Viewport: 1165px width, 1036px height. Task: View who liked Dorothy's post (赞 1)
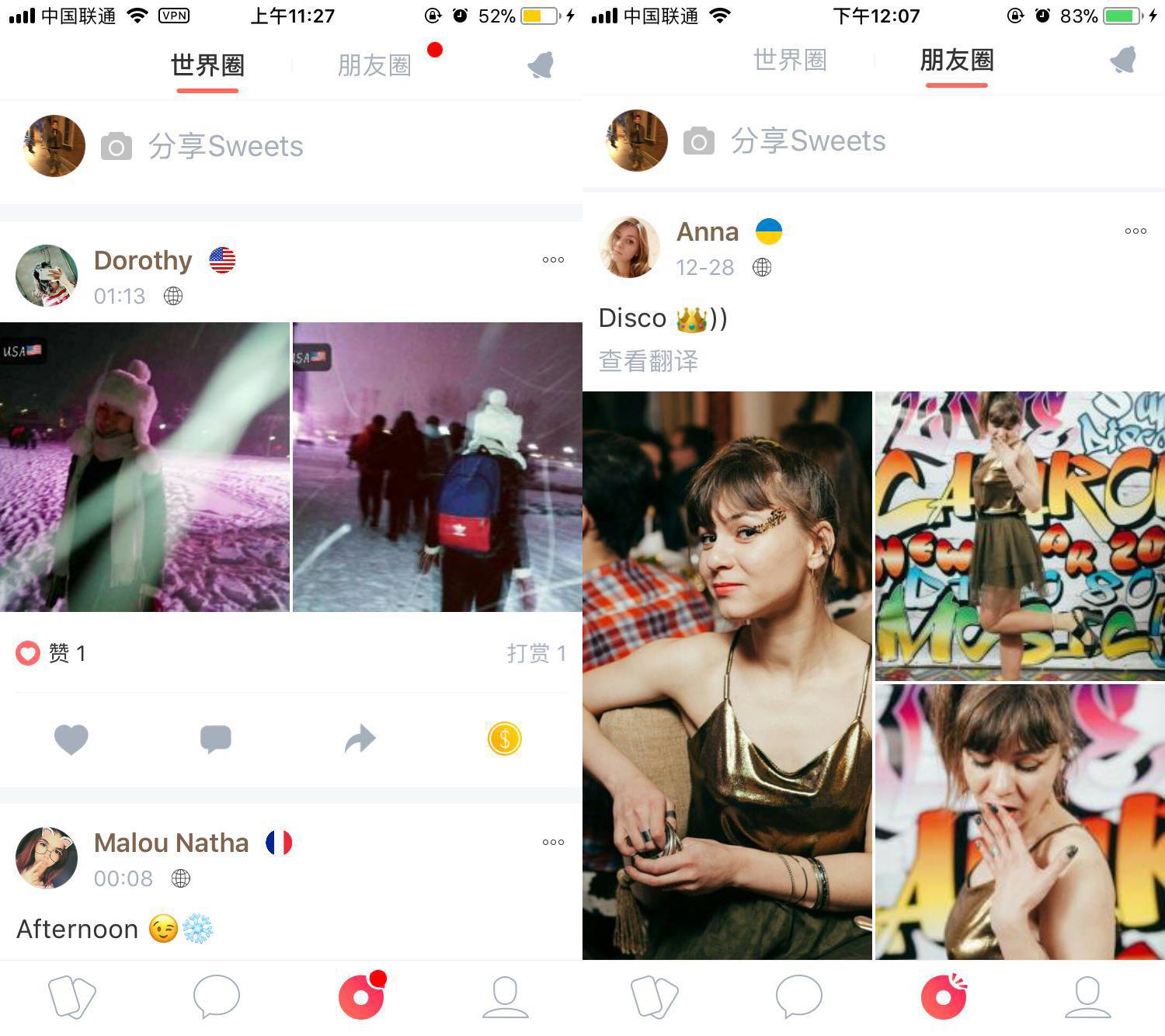point(51,653)
